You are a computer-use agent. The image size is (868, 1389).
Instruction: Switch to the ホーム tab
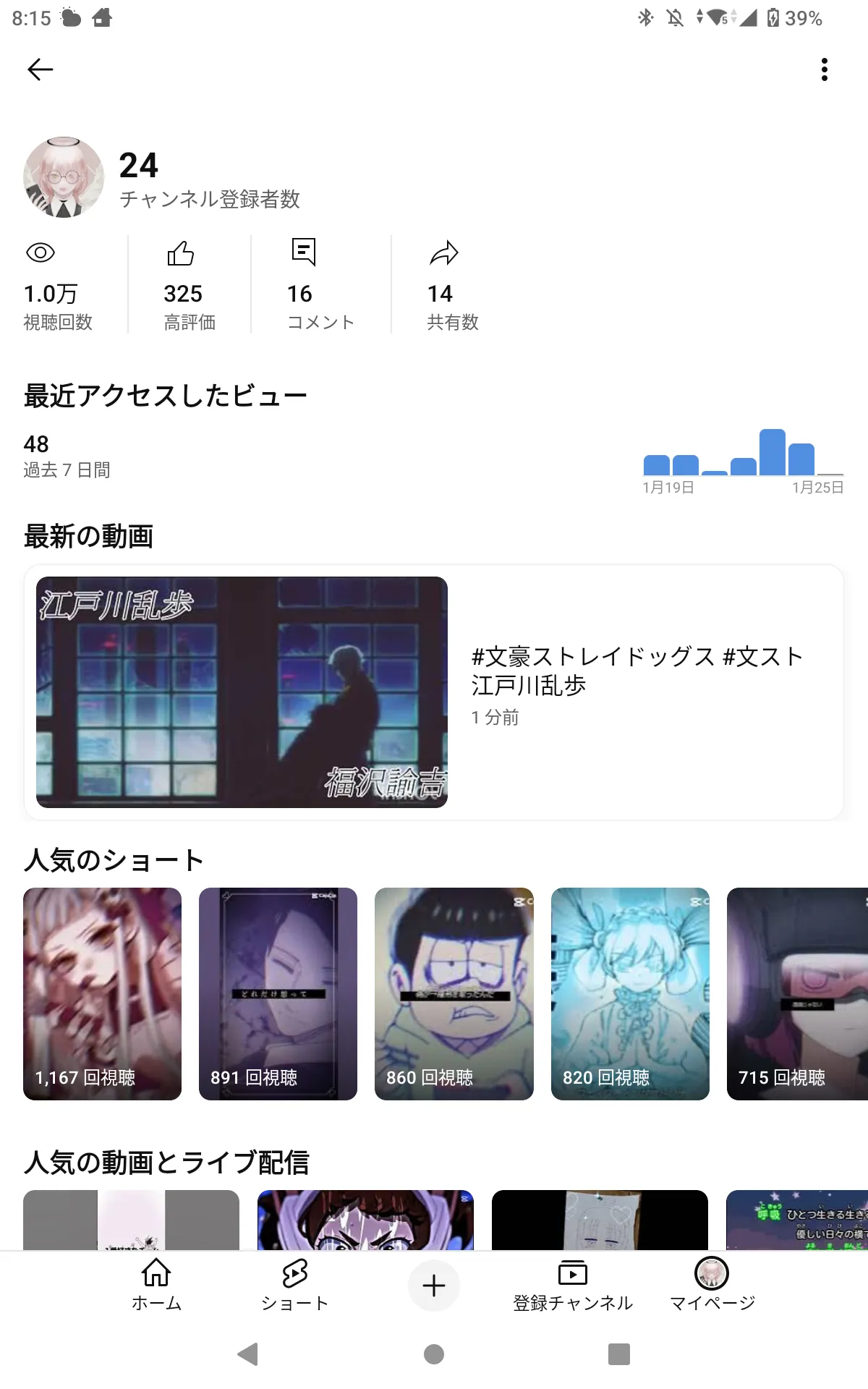(156, 1285)
